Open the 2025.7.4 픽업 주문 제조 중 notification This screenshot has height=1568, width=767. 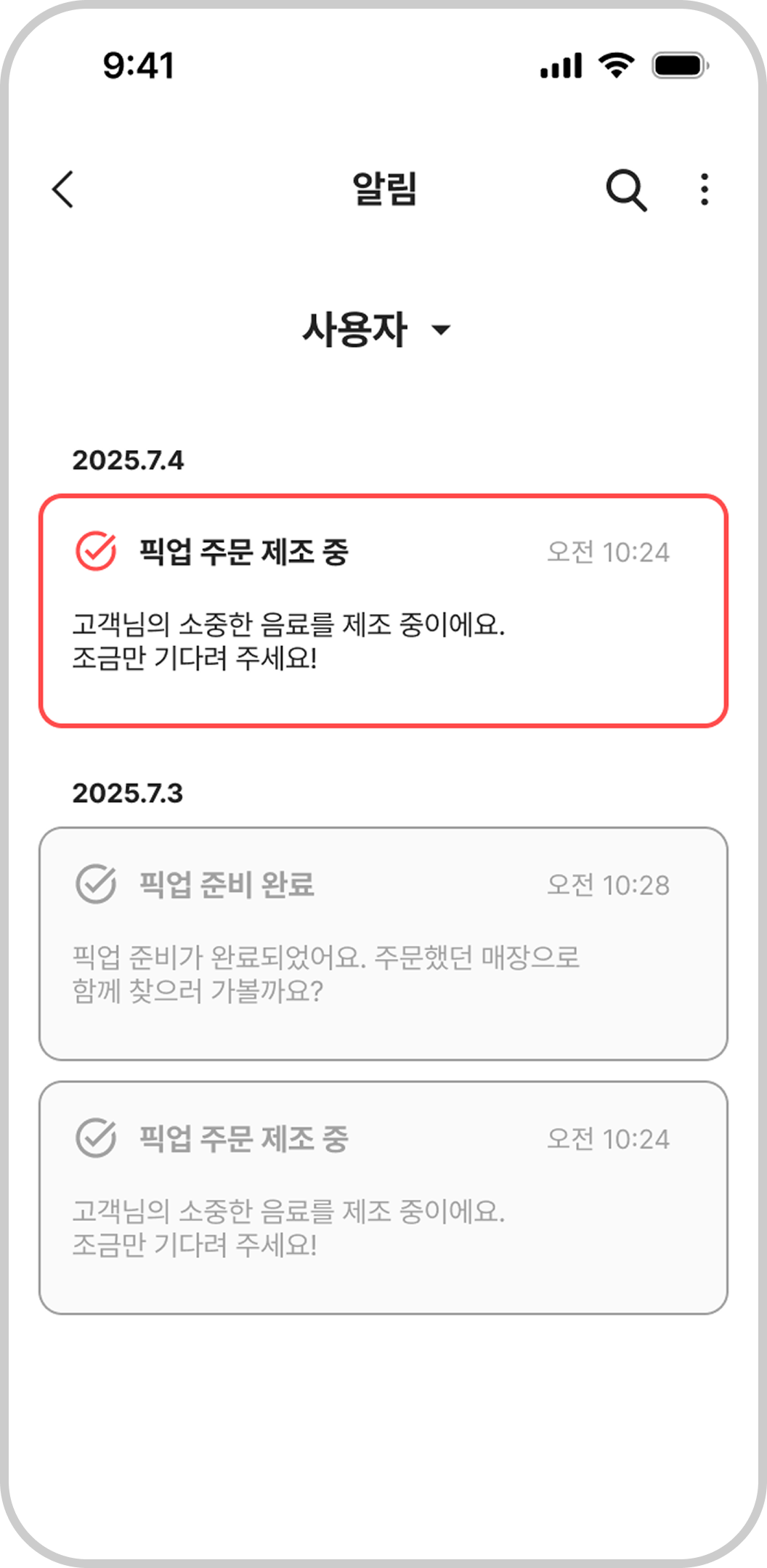coord(383,611)
